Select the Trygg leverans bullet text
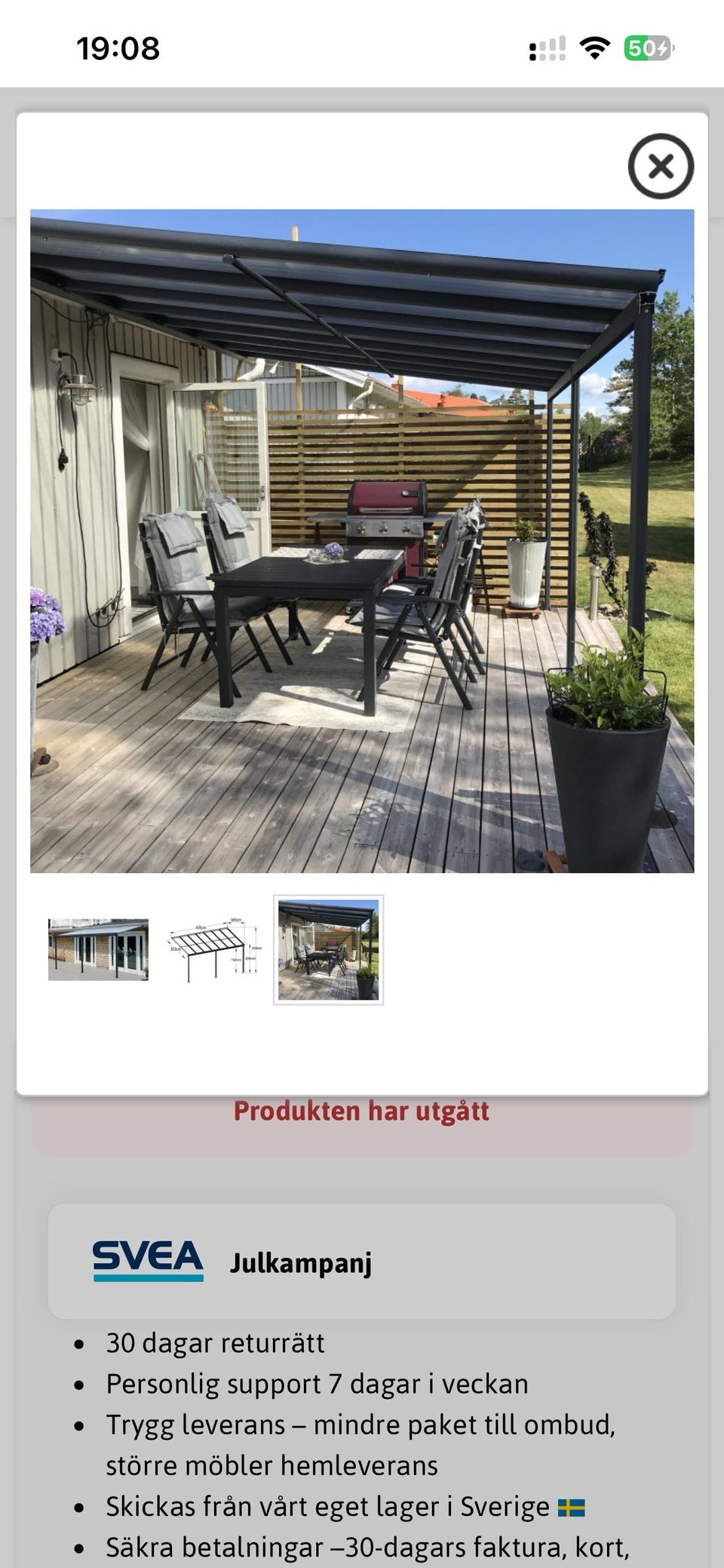 [x=362, y=1425]
